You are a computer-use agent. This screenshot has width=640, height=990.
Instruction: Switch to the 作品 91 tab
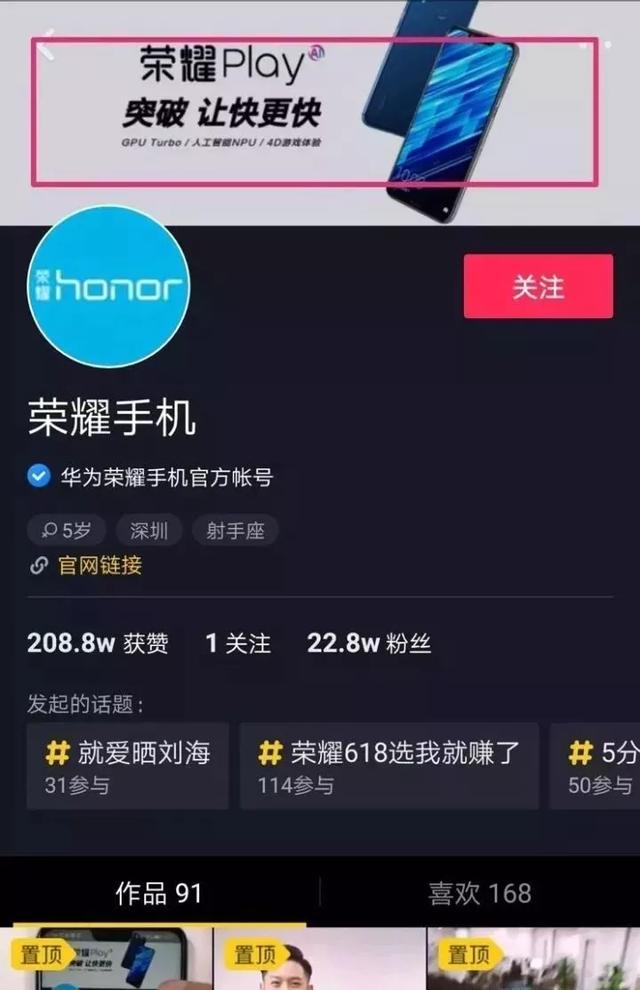[158, 893]
